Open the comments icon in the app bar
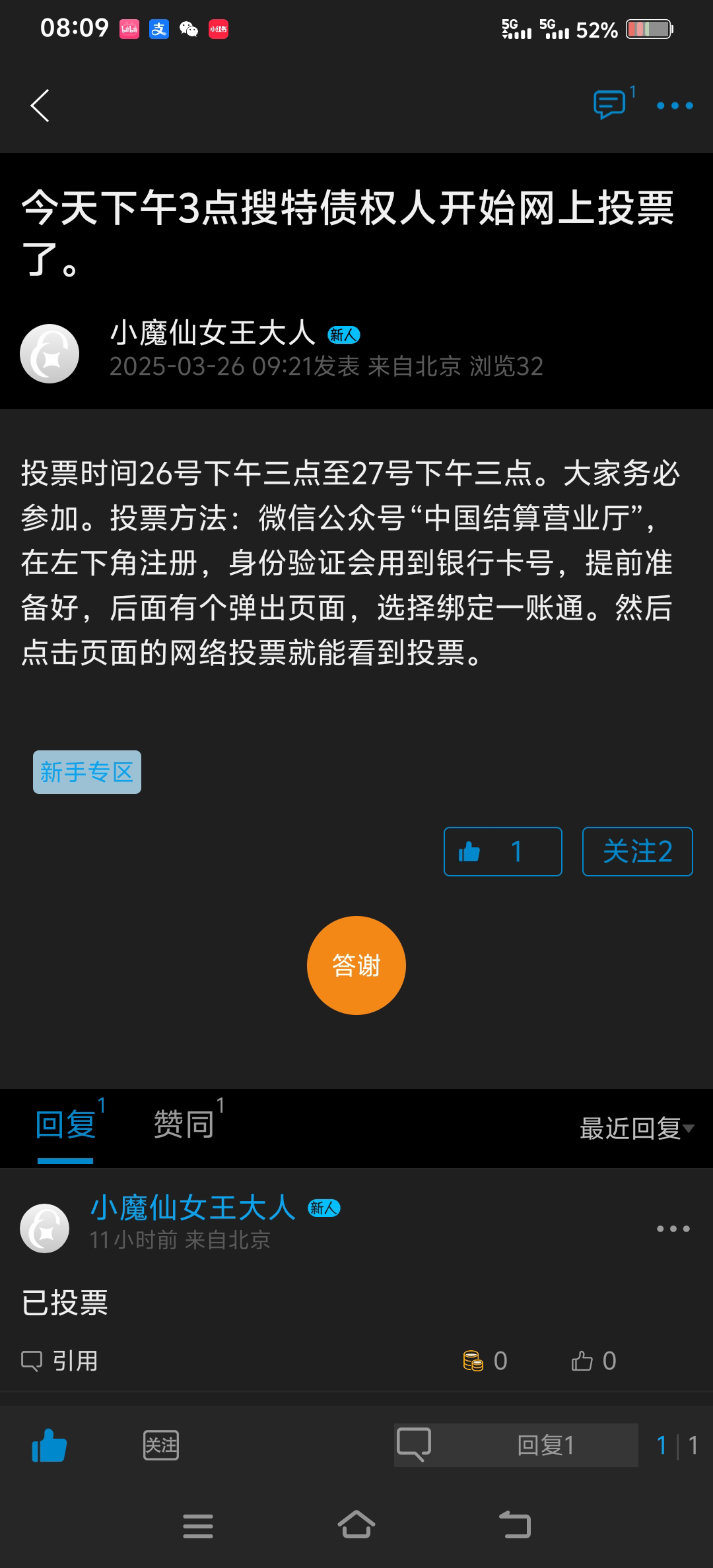Viewport: 713px width, 1568px height. (609, 105)
